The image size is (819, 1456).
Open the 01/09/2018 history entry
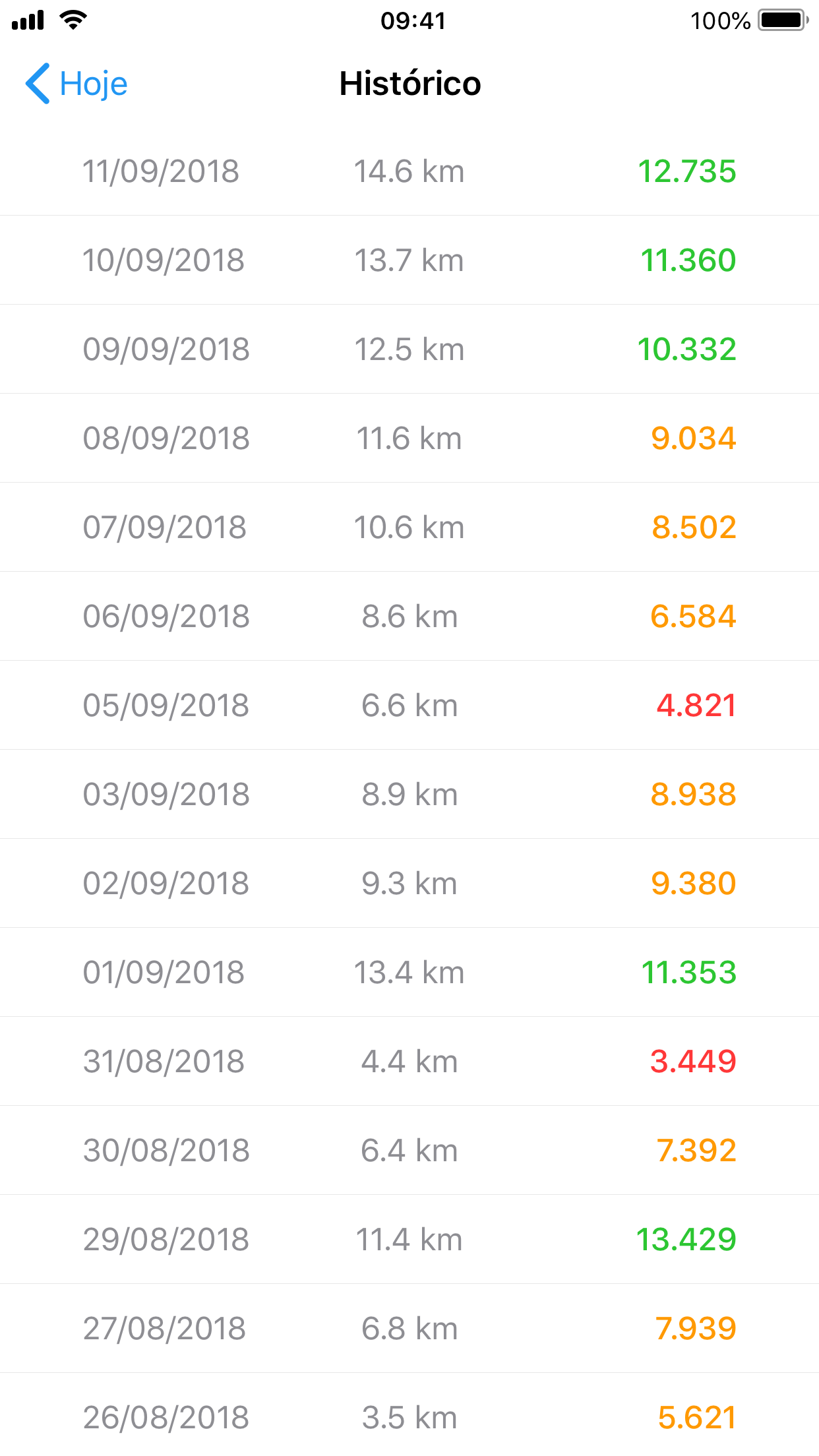(409, 972)
